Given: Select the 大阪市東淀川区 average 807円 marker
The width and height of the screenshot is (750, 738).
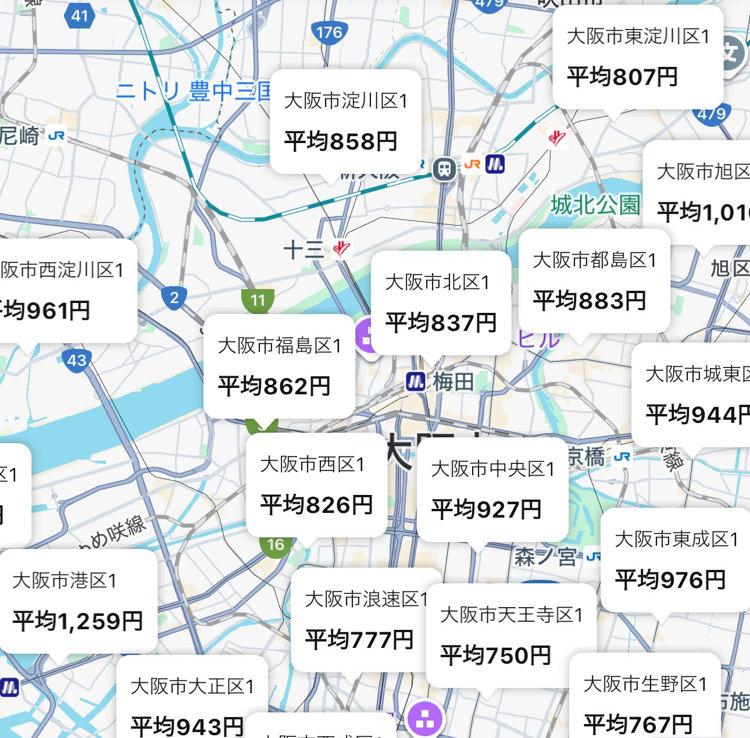Looking at the screenshot, I should pos(638,57).
